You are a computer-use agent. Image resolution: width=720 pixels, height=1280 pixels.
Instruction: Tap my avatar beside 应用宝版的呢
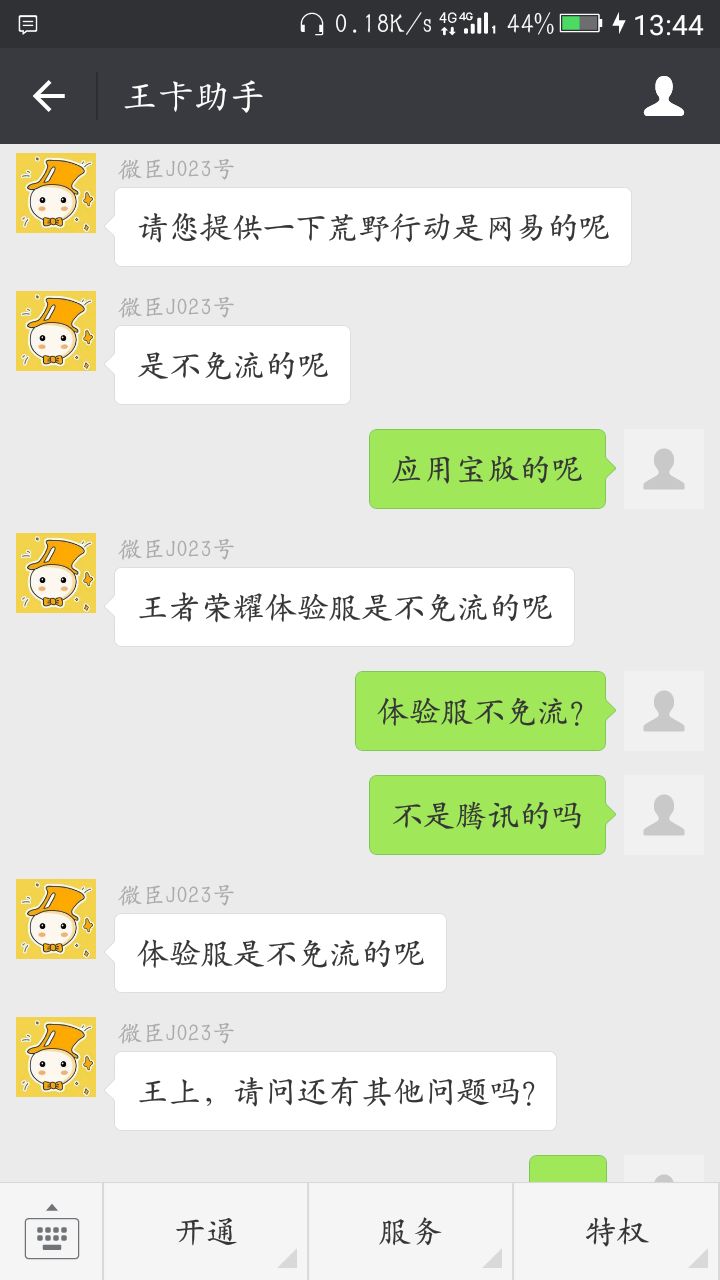pos(663,469)
